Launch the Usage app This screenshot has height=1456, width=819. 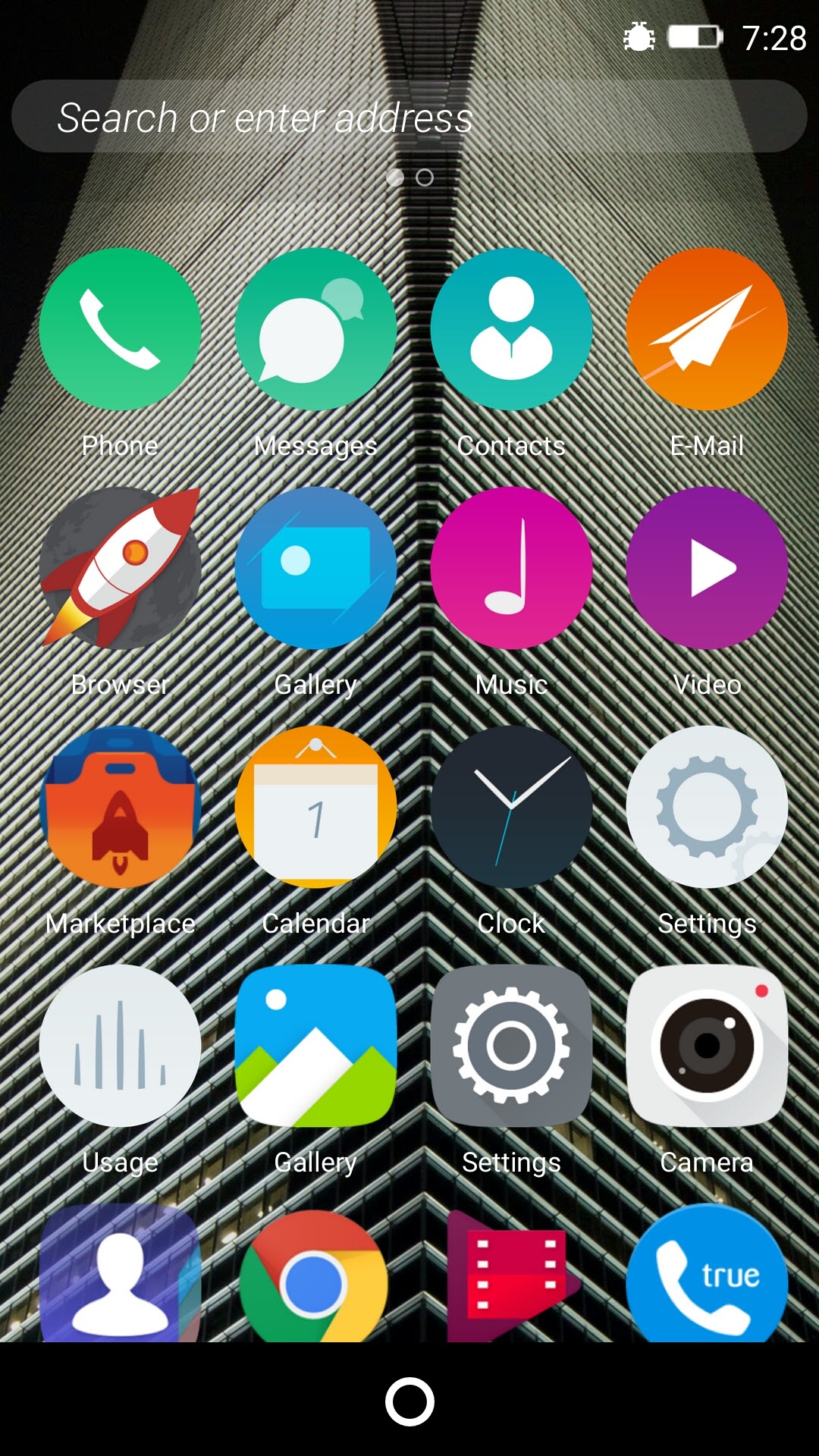120,1046
